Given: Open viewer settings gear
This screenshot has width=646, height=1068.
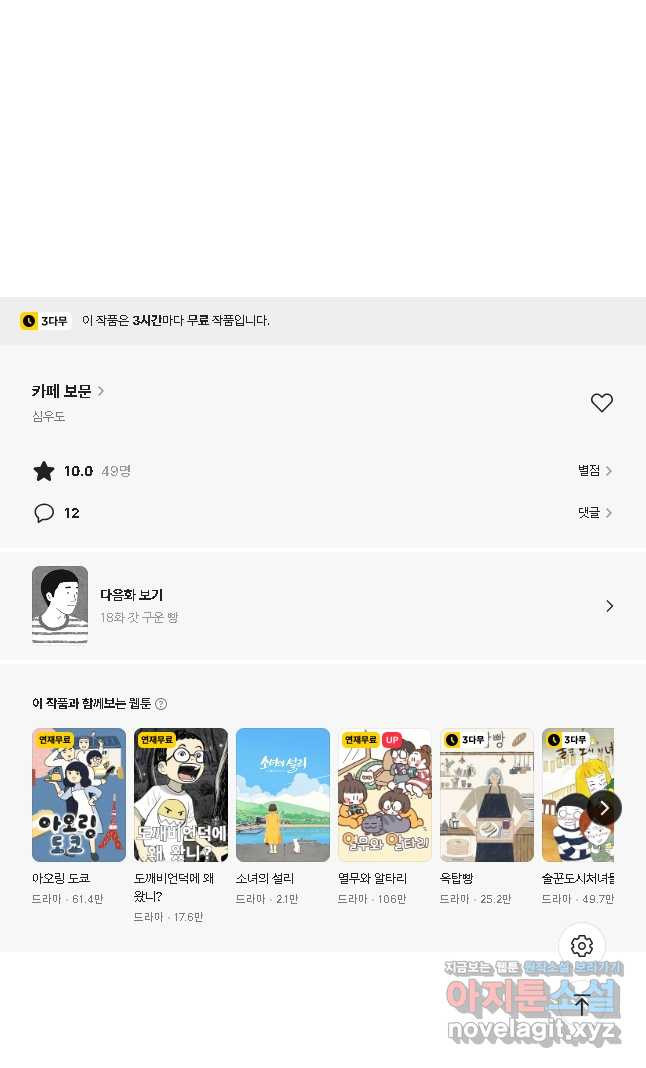Looking at the screenshot, I should pyautogui.click(x=582, y=946).
